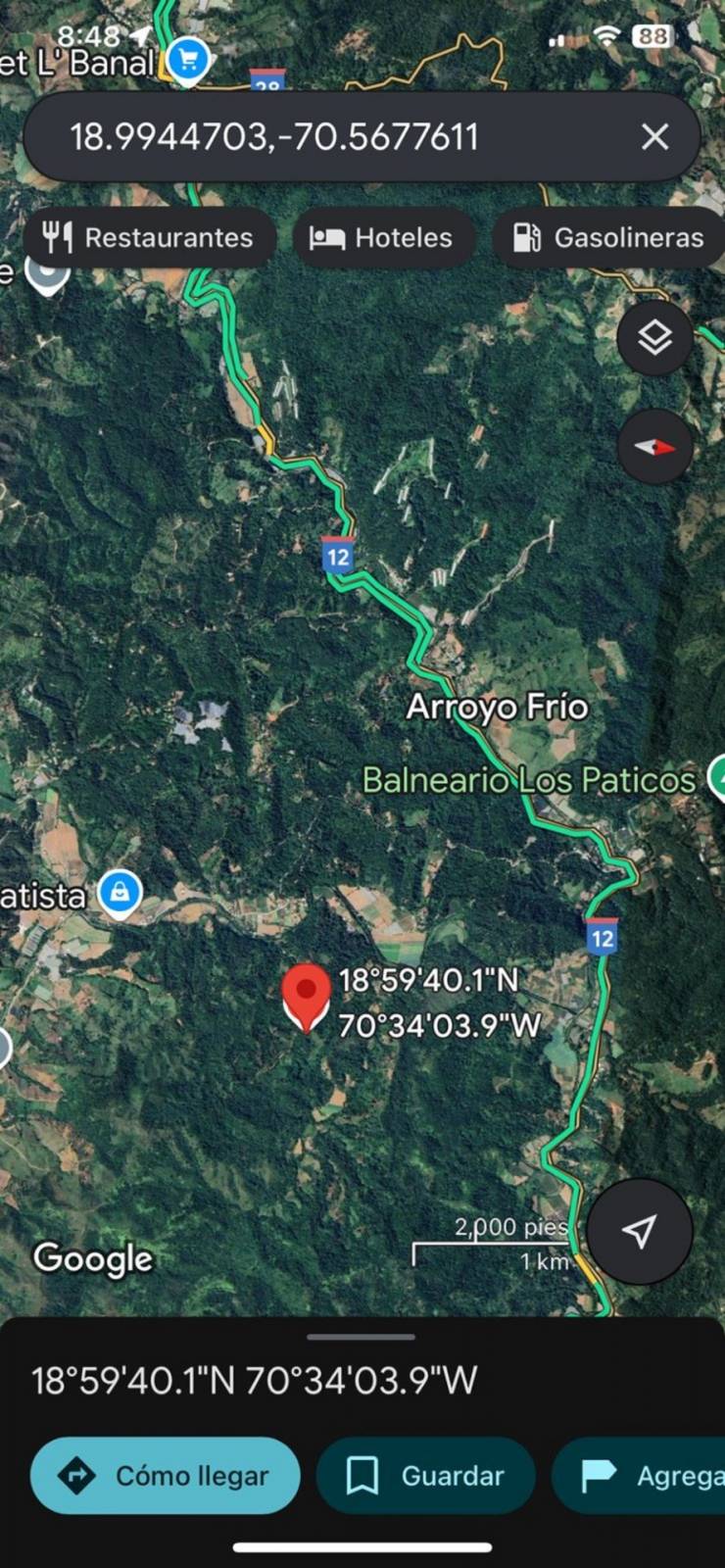Select the Gasolineras chip
This screenshot has height=1568, width=725.
click(x=609, y=237)
